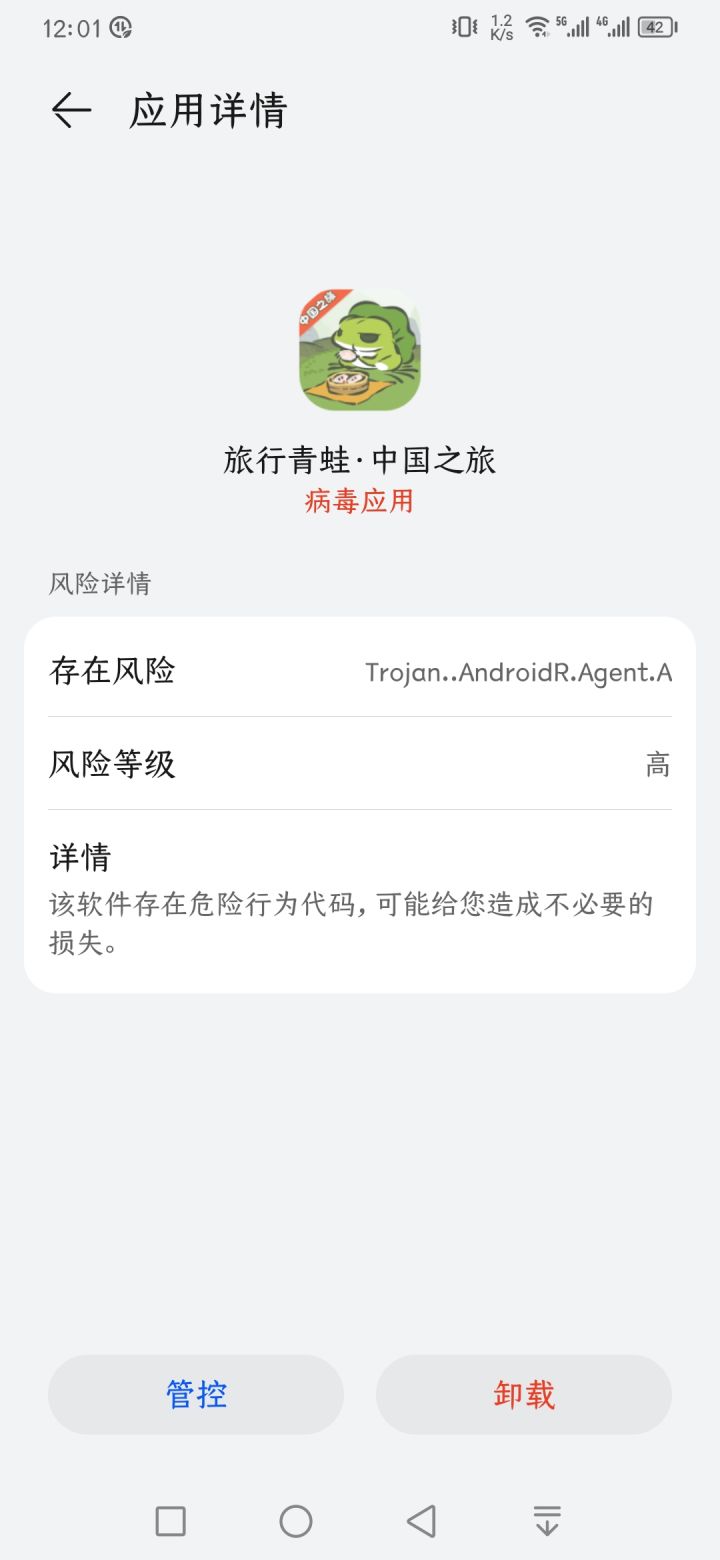The height and width of the screenshot is (1560, 720).
Task: Tap the recent apps square navigation icon
Action: tap(169, 1521)
